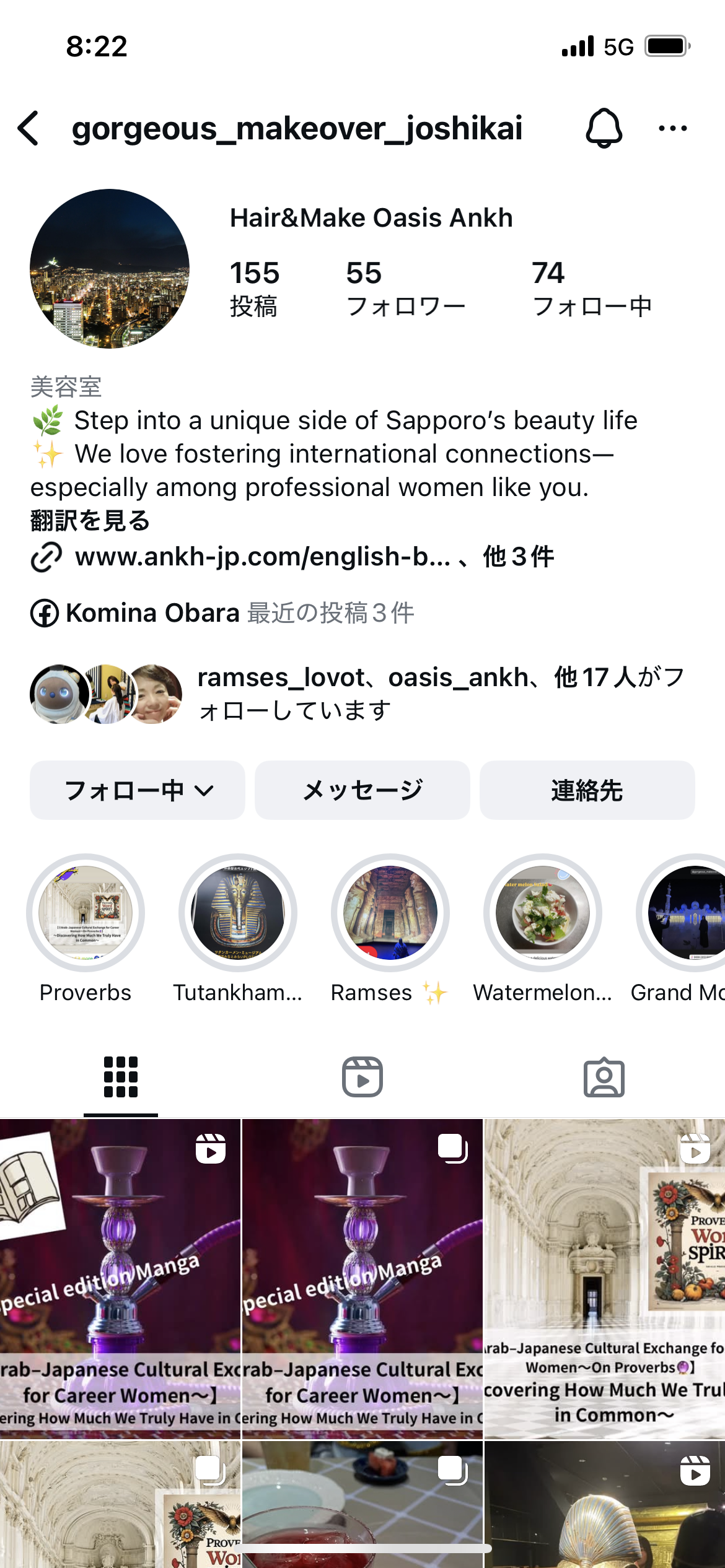
Task: Open the Proverbs story highlight
Action: [86, 913]
